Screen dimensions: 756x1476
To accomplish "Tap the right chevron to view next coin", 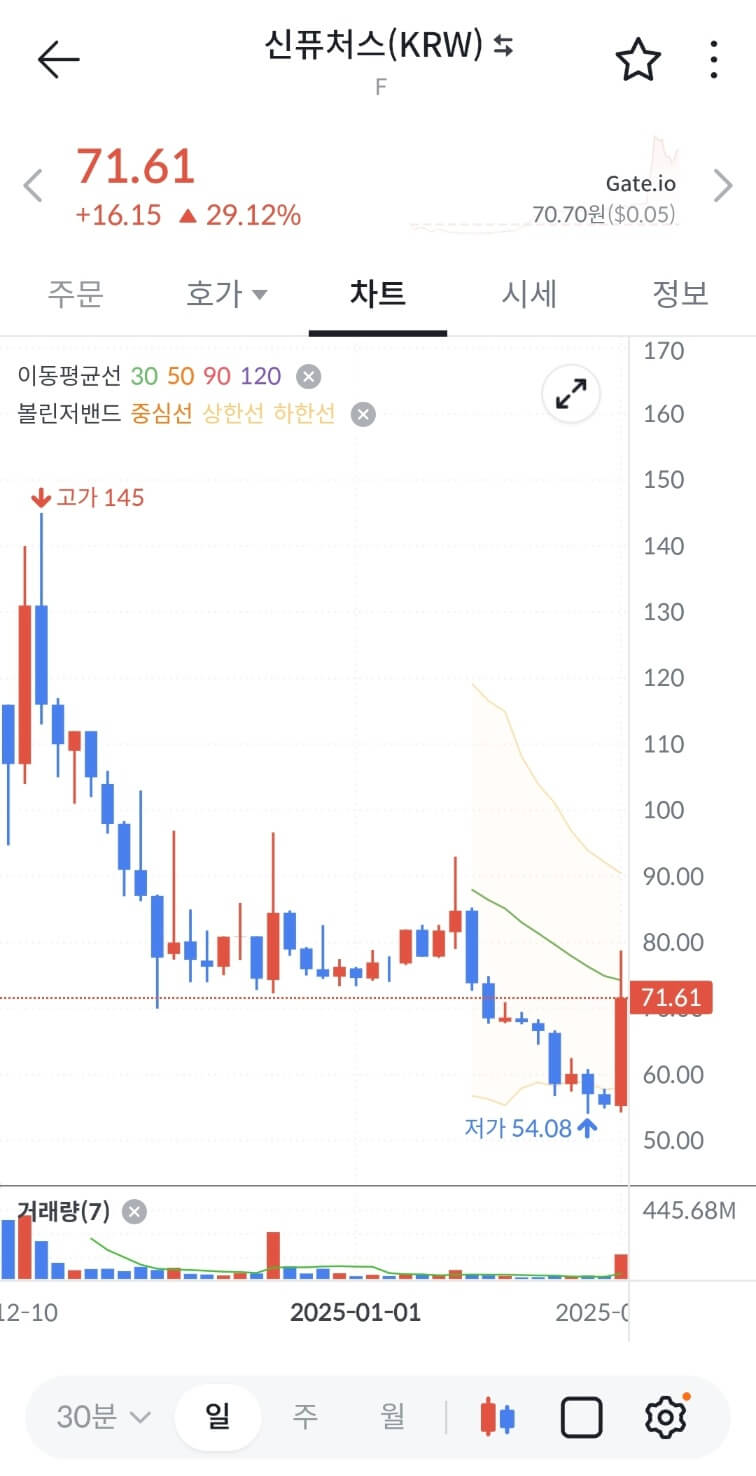I will 724,185.
